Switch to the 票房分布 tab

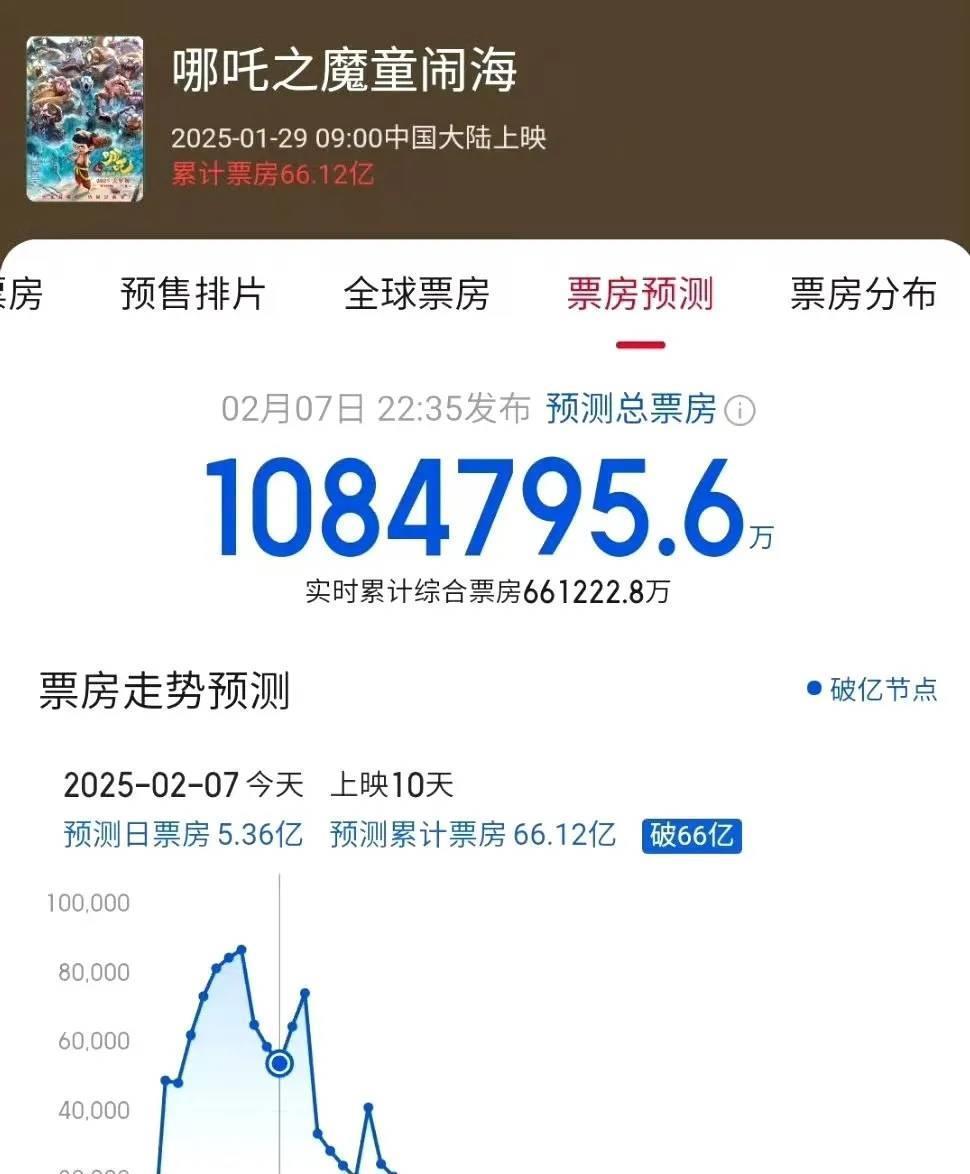coord(863,294)
